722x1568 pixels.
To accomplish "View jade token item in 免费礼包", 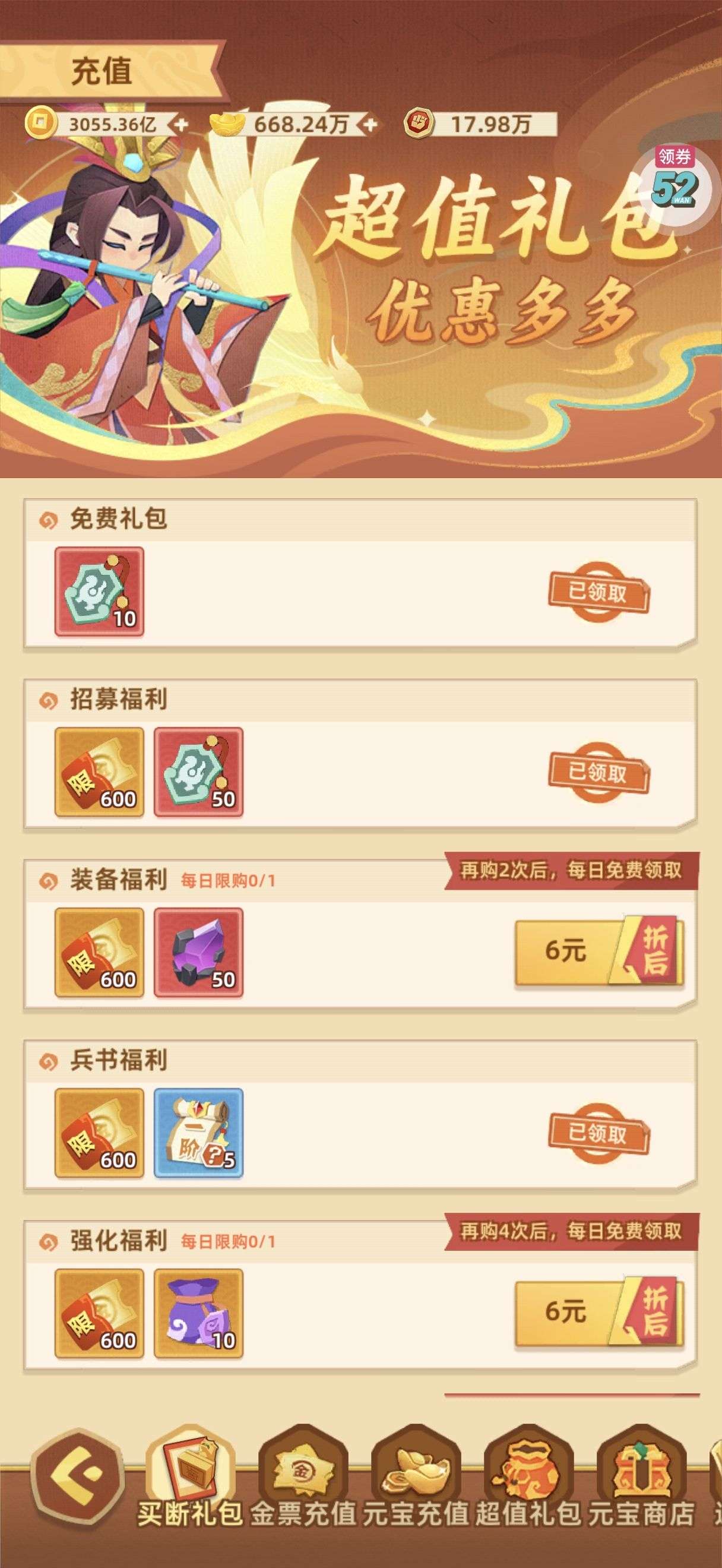I will (x=99, y=592).
